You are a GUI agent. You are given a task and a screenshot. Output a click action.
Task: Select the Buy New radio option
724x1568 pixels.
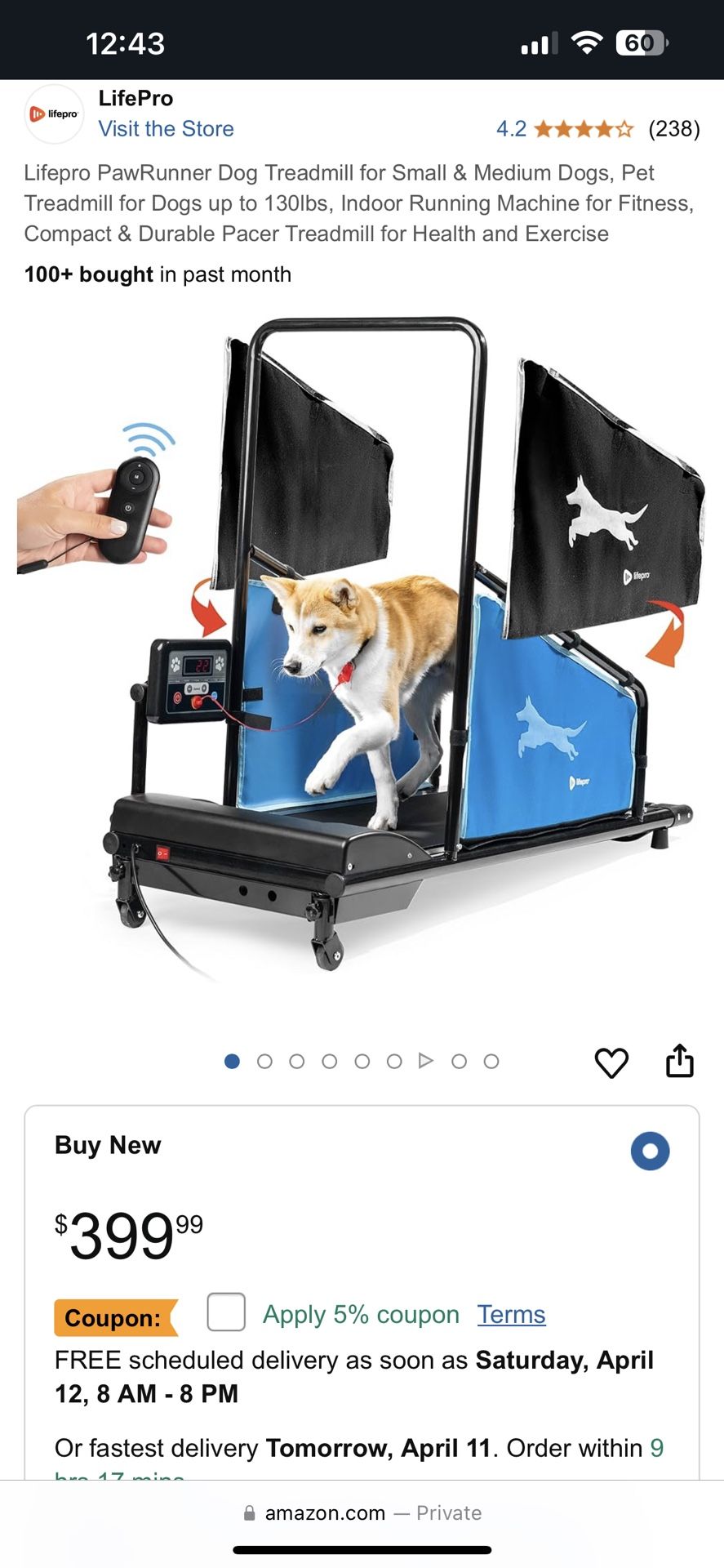pos(650,1151)
